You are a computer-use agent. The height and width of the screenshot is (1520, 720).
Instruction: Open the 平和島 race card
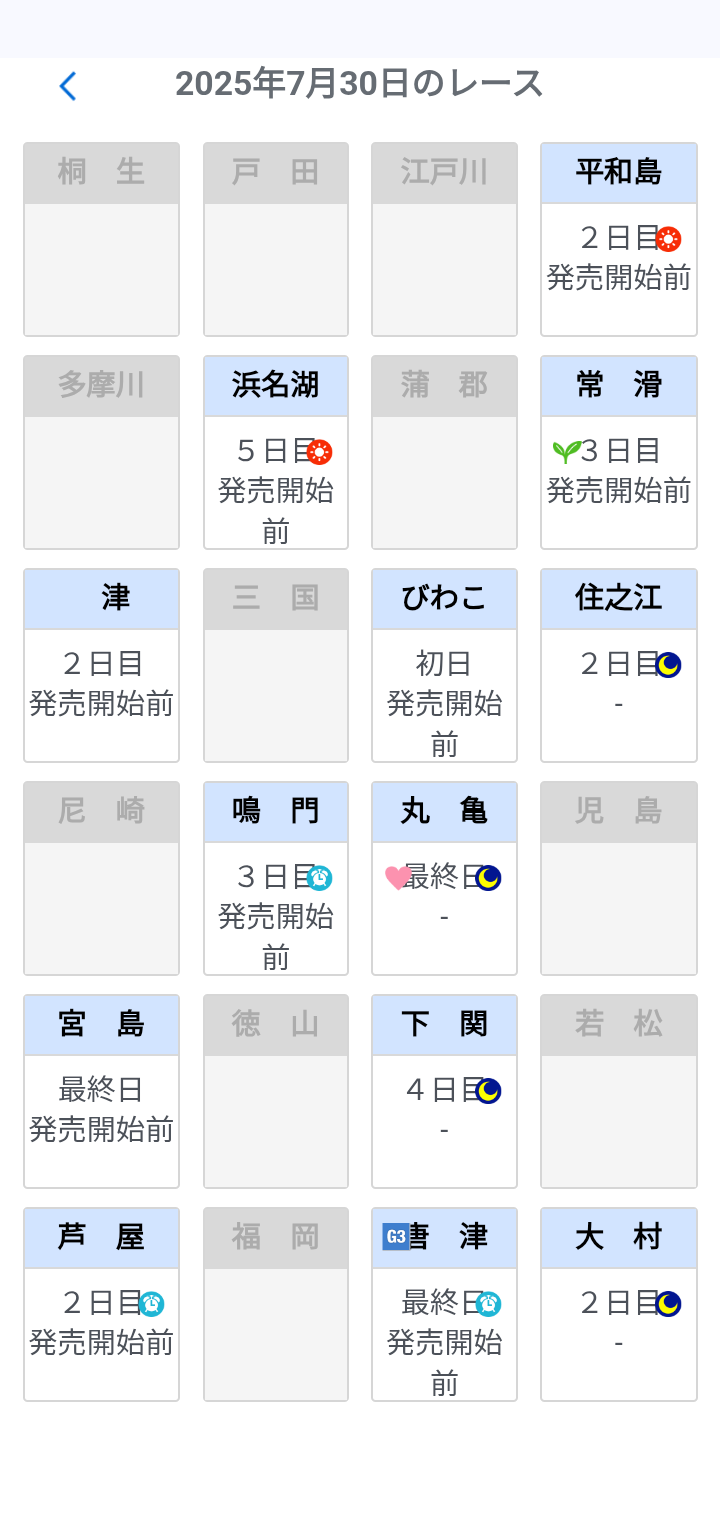pyautogui.click(x=618, y=240)
